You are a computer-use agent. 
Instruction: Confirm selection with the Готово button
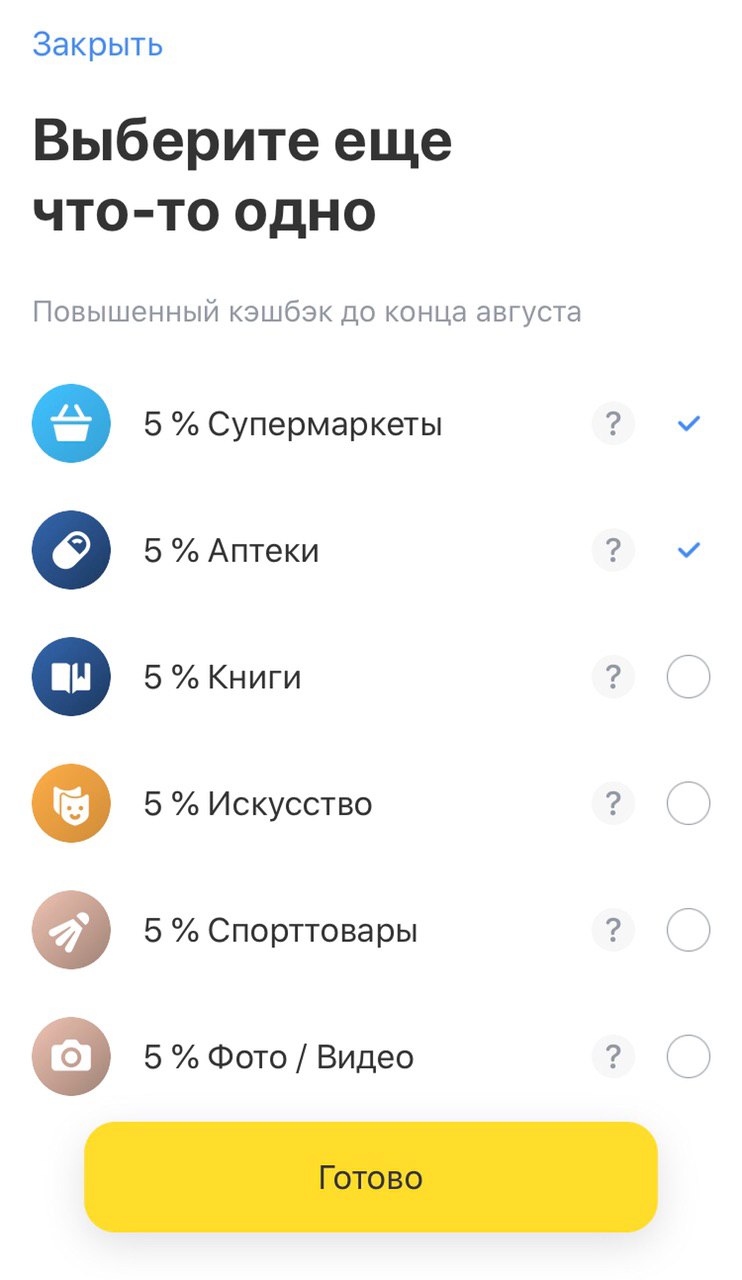[371, 1177]
